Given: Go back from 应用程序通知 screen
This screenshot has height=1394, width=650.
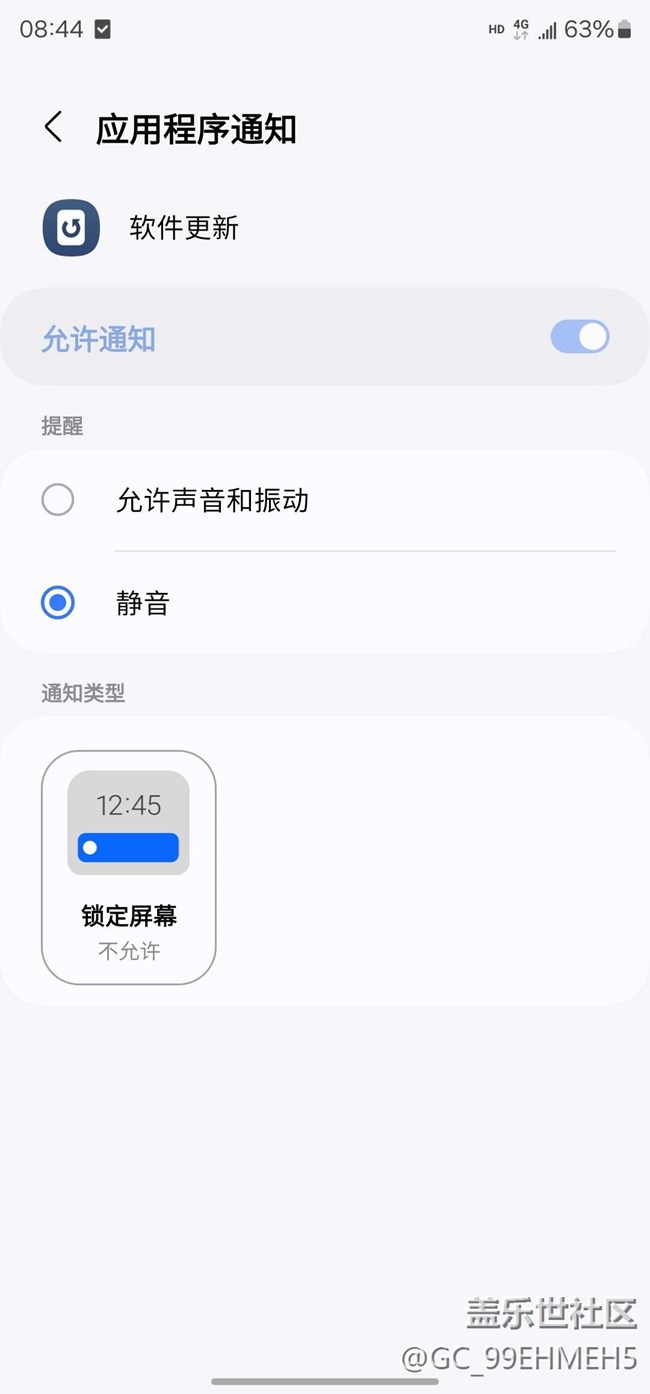Looking at the screenshot, I should tap(53, 128).
